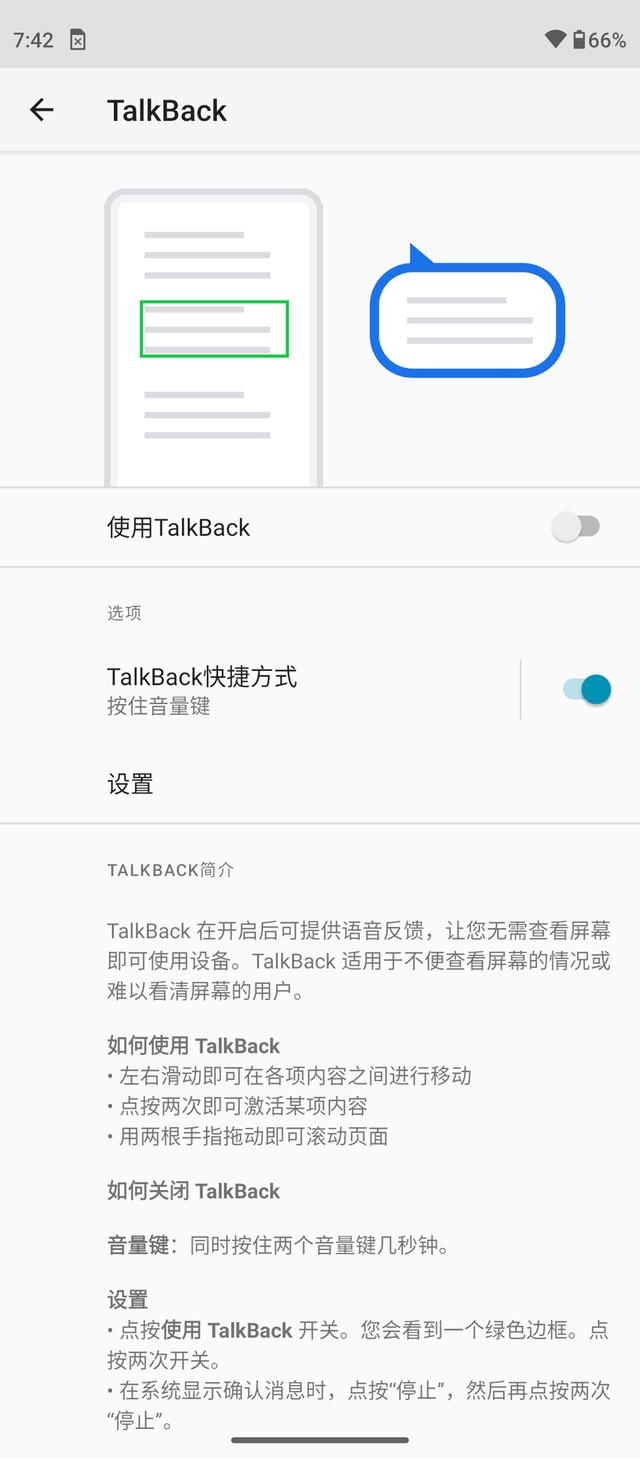This screenshot has height=1458, width=640.
Task: Open the TalkBack快捷方式 shortcut row
Action: [x=260, y=689]
